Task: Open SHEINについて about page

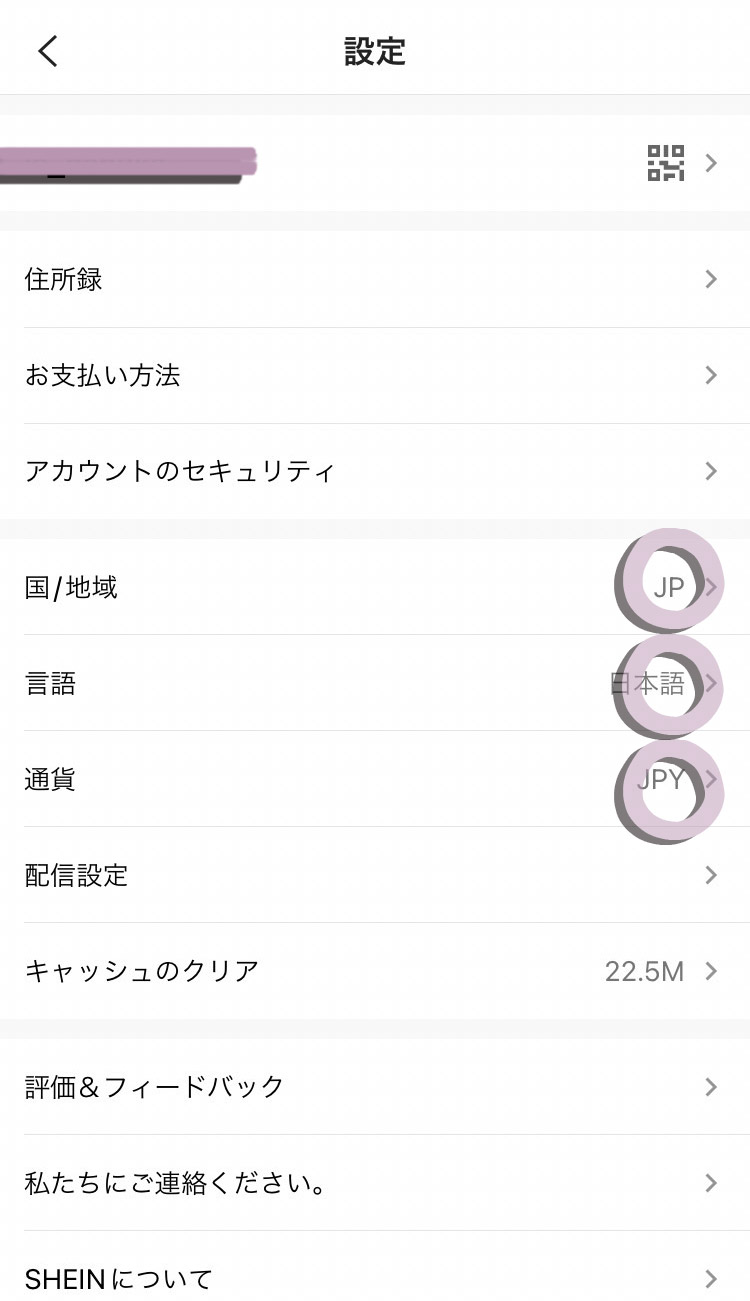Action: (x=375, y=1268)
